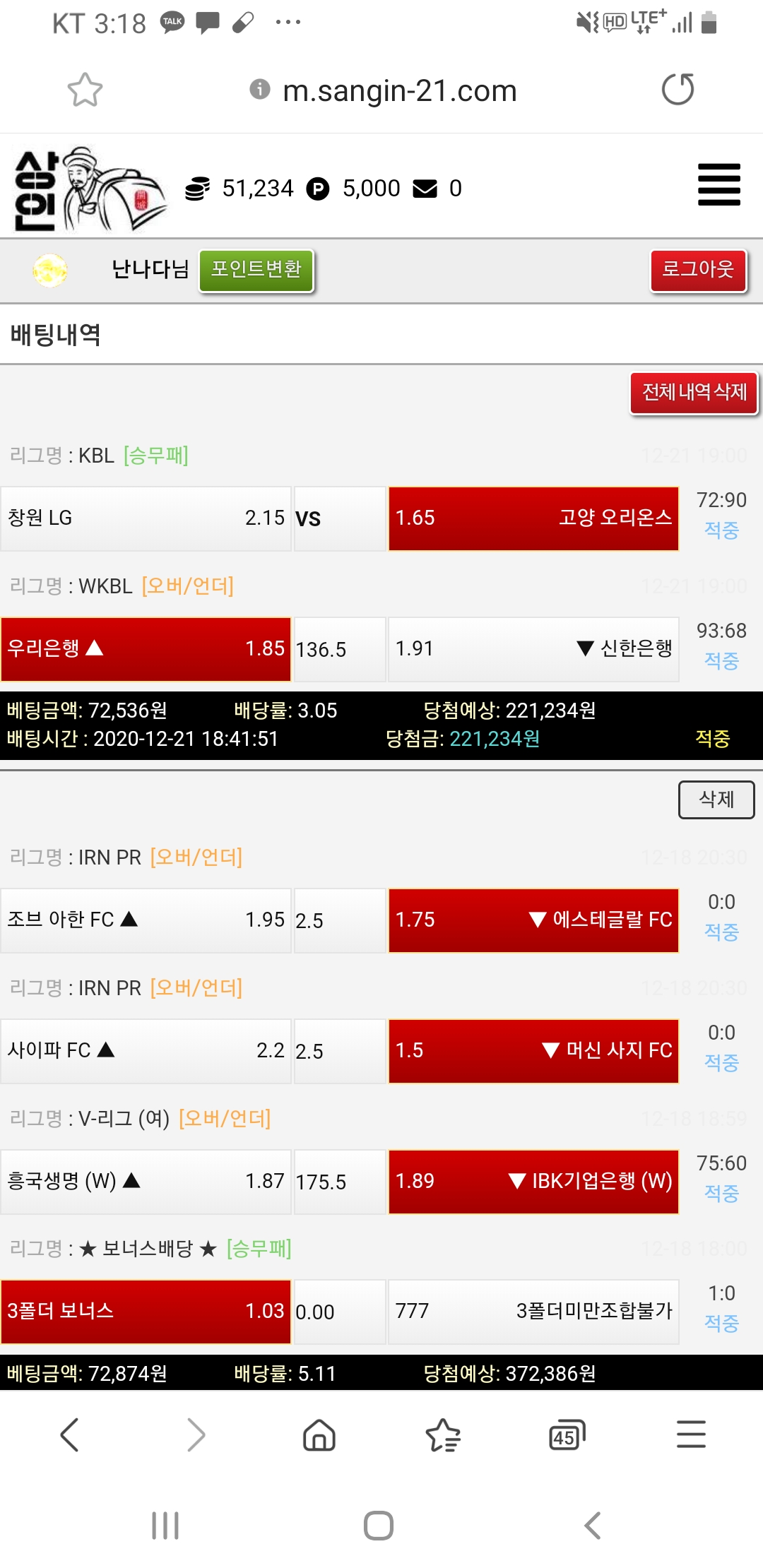The width and height of the screenshot is (763, 1568).
Task: Open the message envelope icon
Action: [425, 189]
